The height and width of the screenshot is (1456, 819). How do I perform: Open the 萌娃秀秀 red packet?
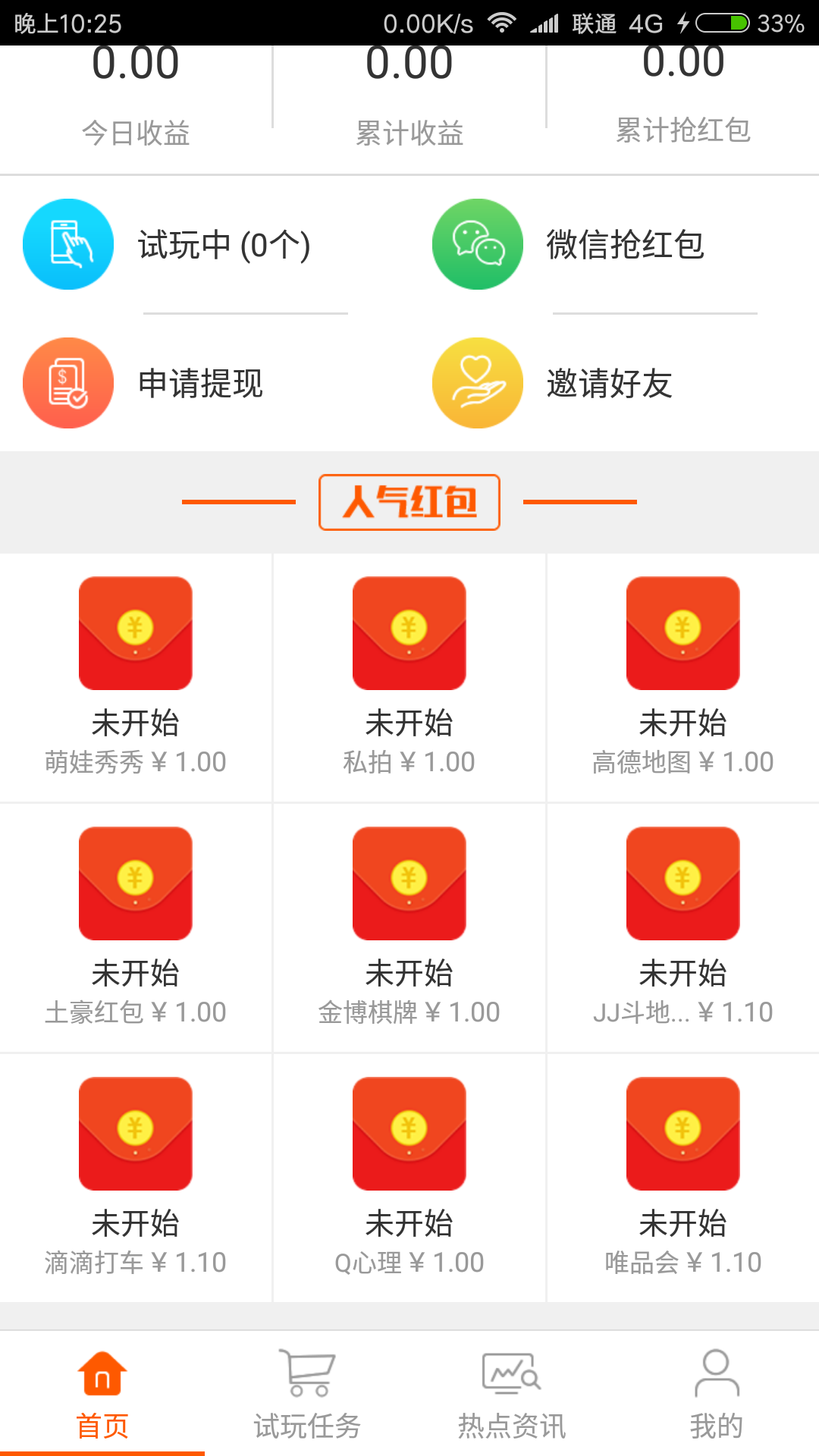[x=136, y=677]
